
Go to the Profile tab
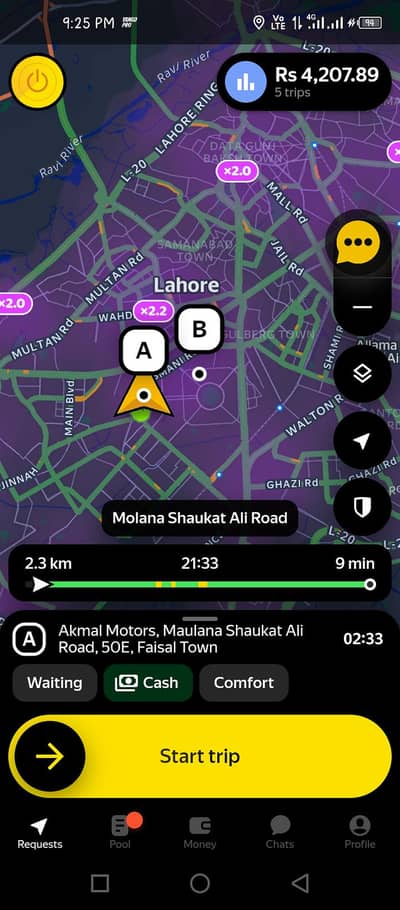[360, 831]
